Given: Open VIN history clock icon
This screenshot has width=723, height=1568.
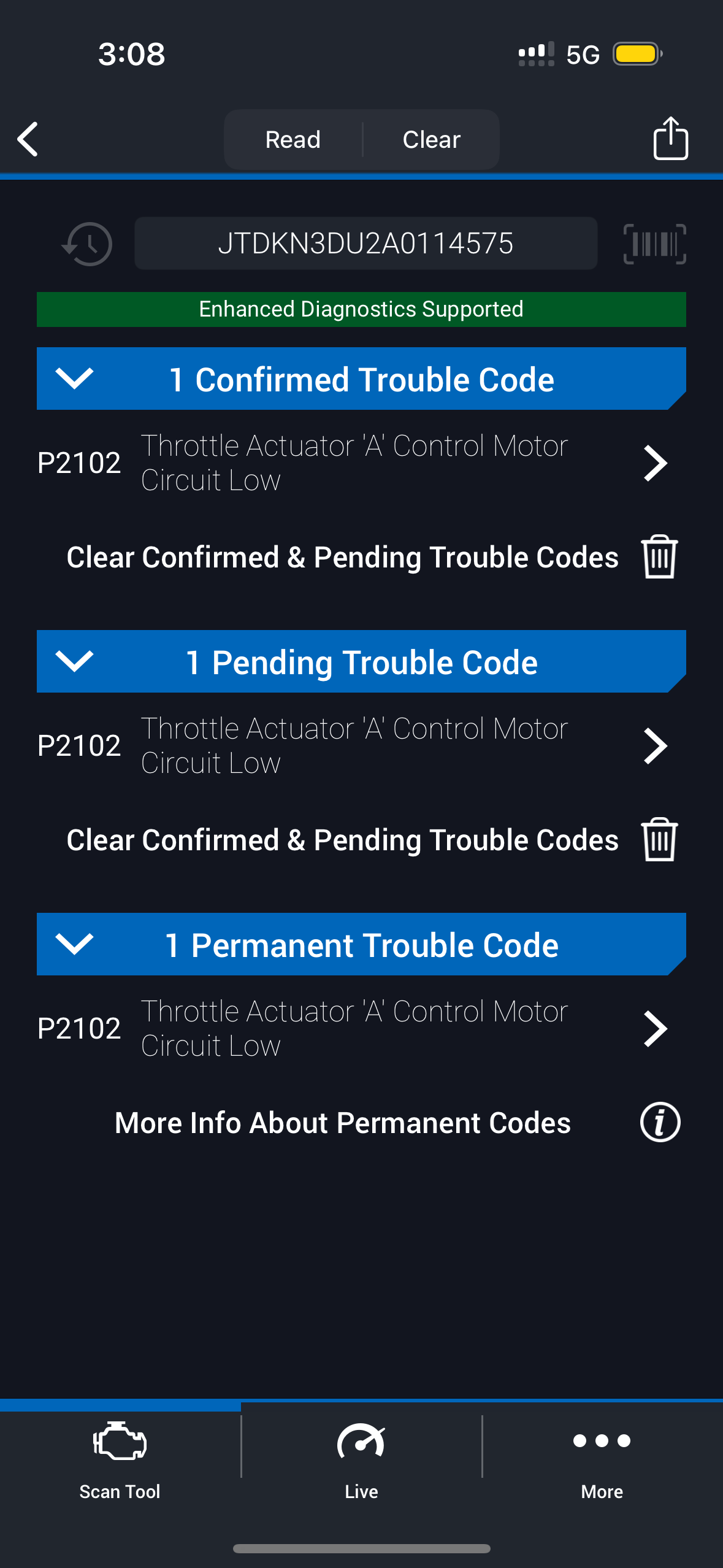Looking at the screenshot, I should (88, 244).
